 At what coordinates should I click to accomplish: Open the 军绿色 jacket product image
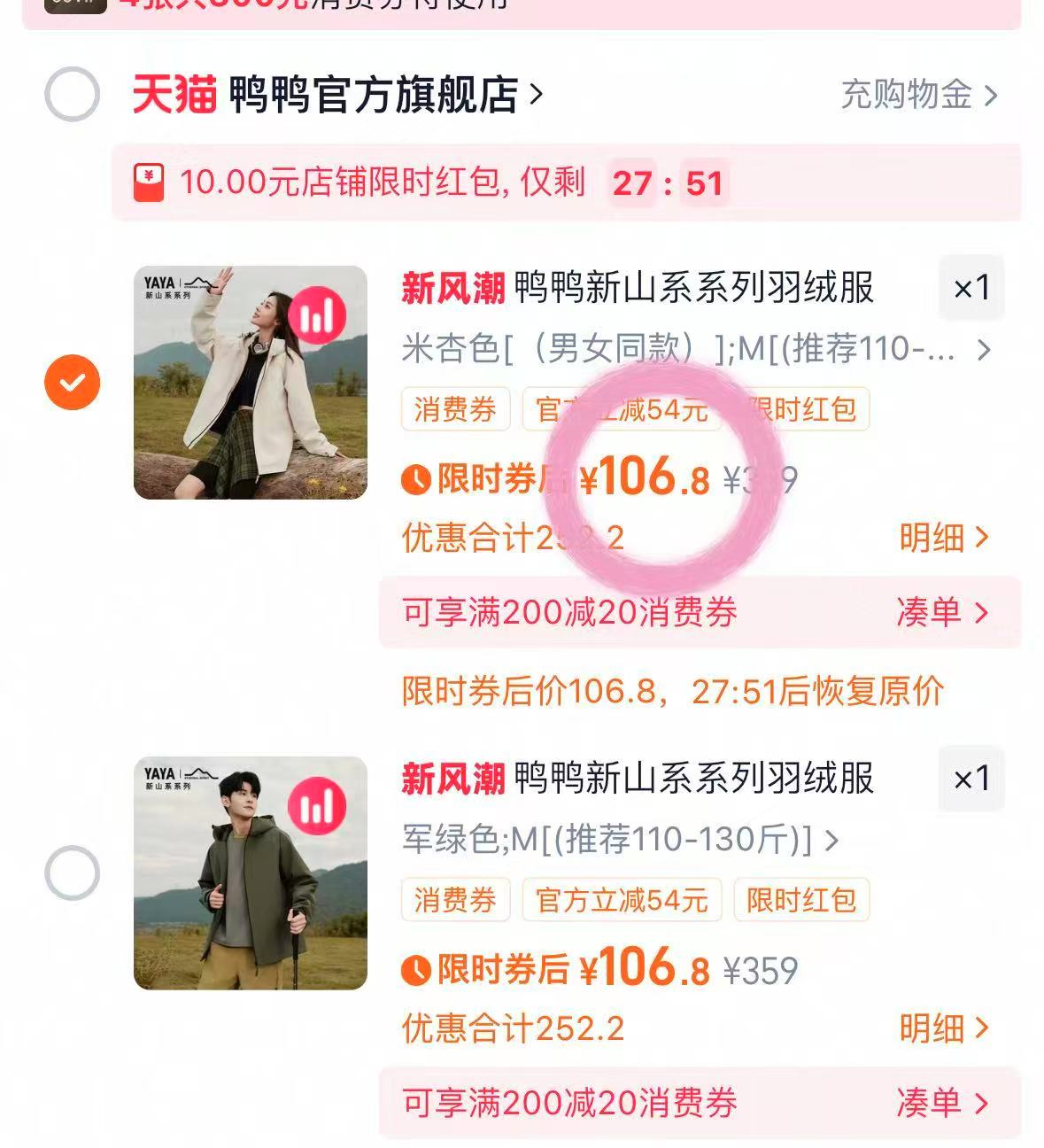[x=250, y=873]
